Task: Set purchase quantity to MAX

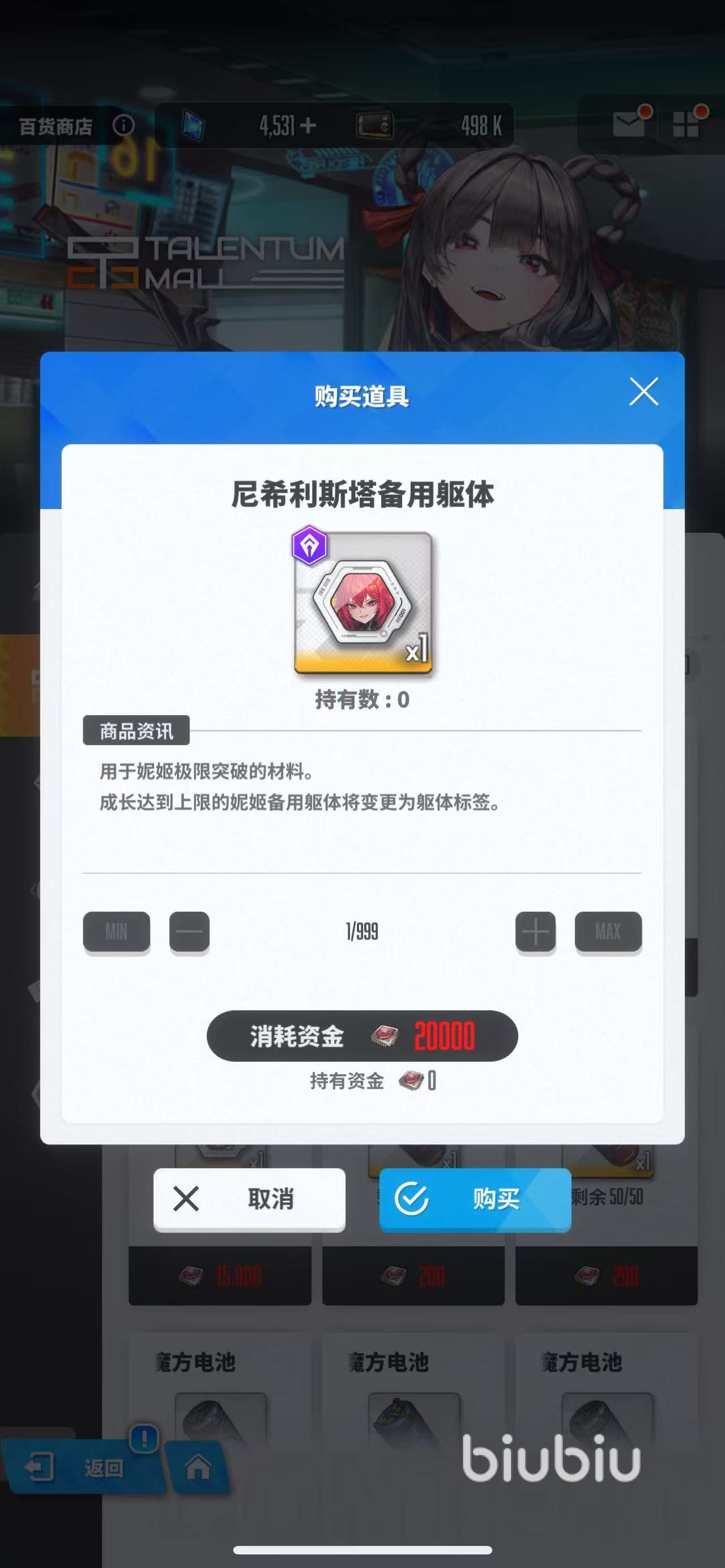Action: [x=608, y=931]
